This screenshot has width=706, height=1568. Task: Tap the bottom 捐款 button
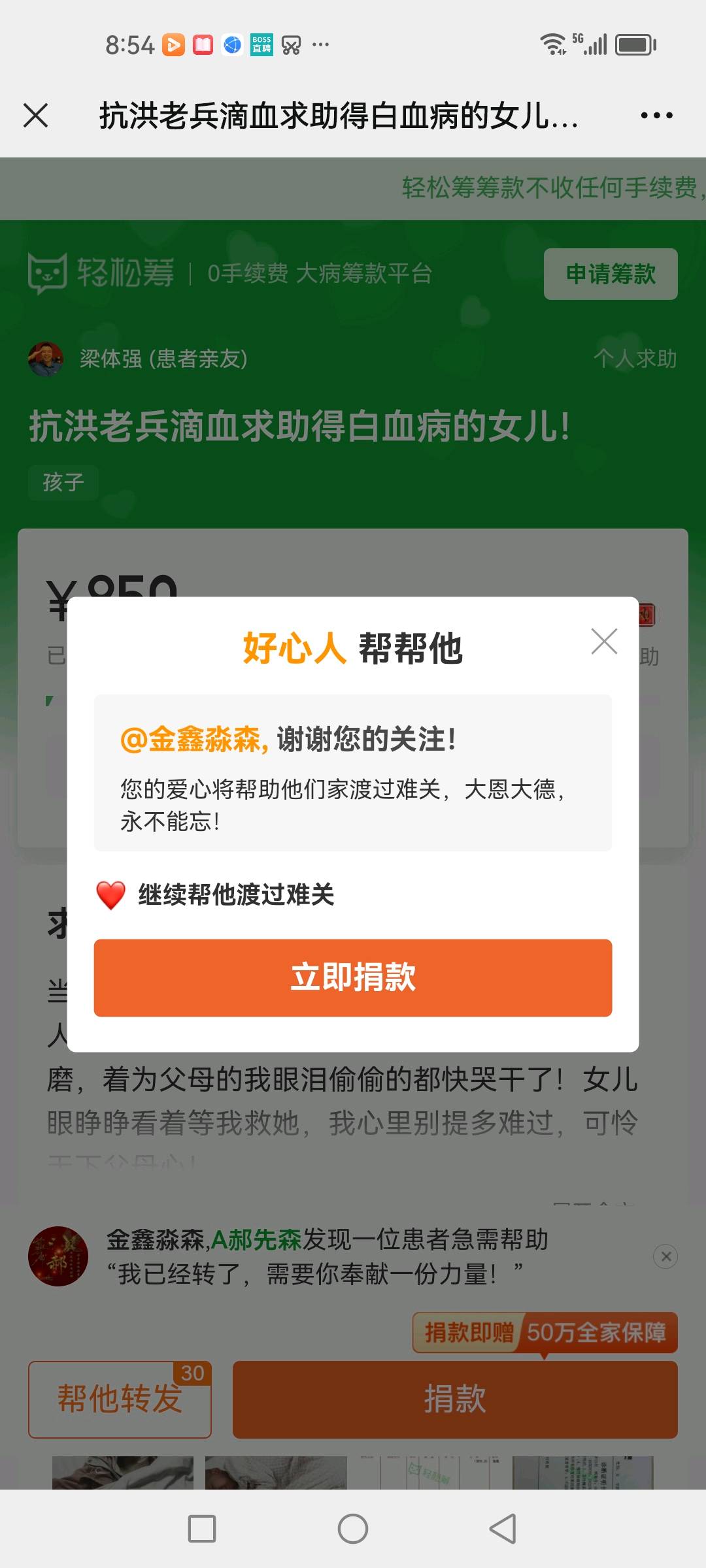(455, 1399)
